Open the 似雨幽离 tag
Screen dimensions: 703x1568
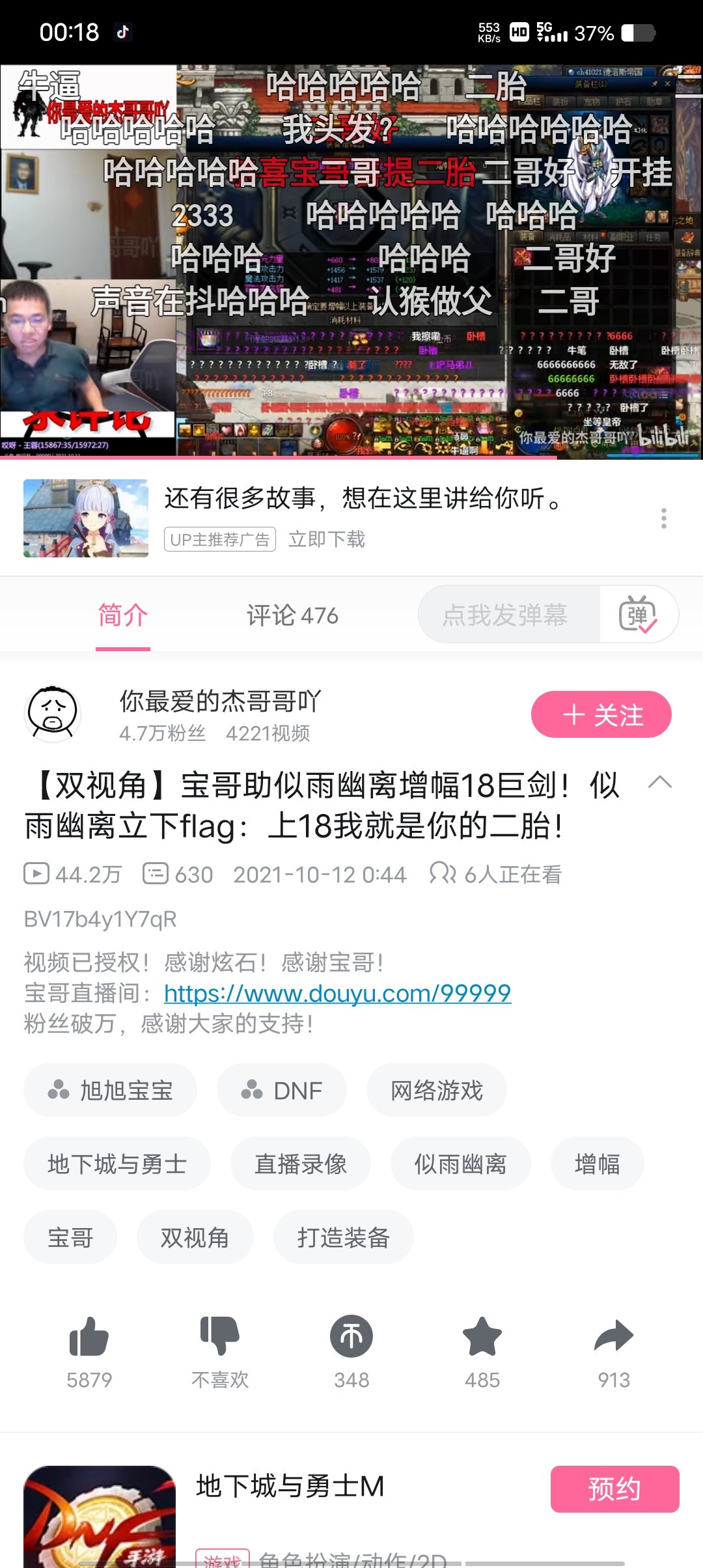(x=461, y=1164)
